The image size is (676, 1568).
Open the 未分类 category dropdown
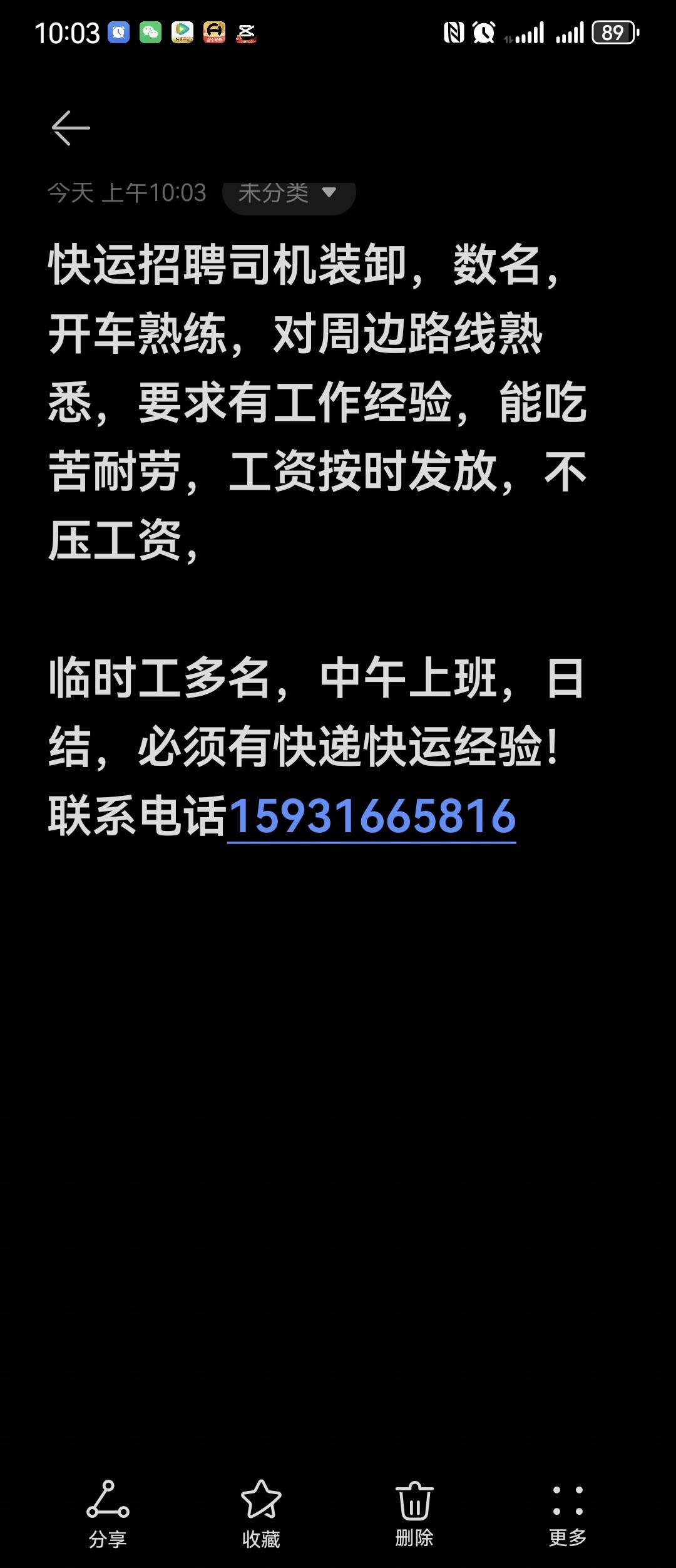289,193
